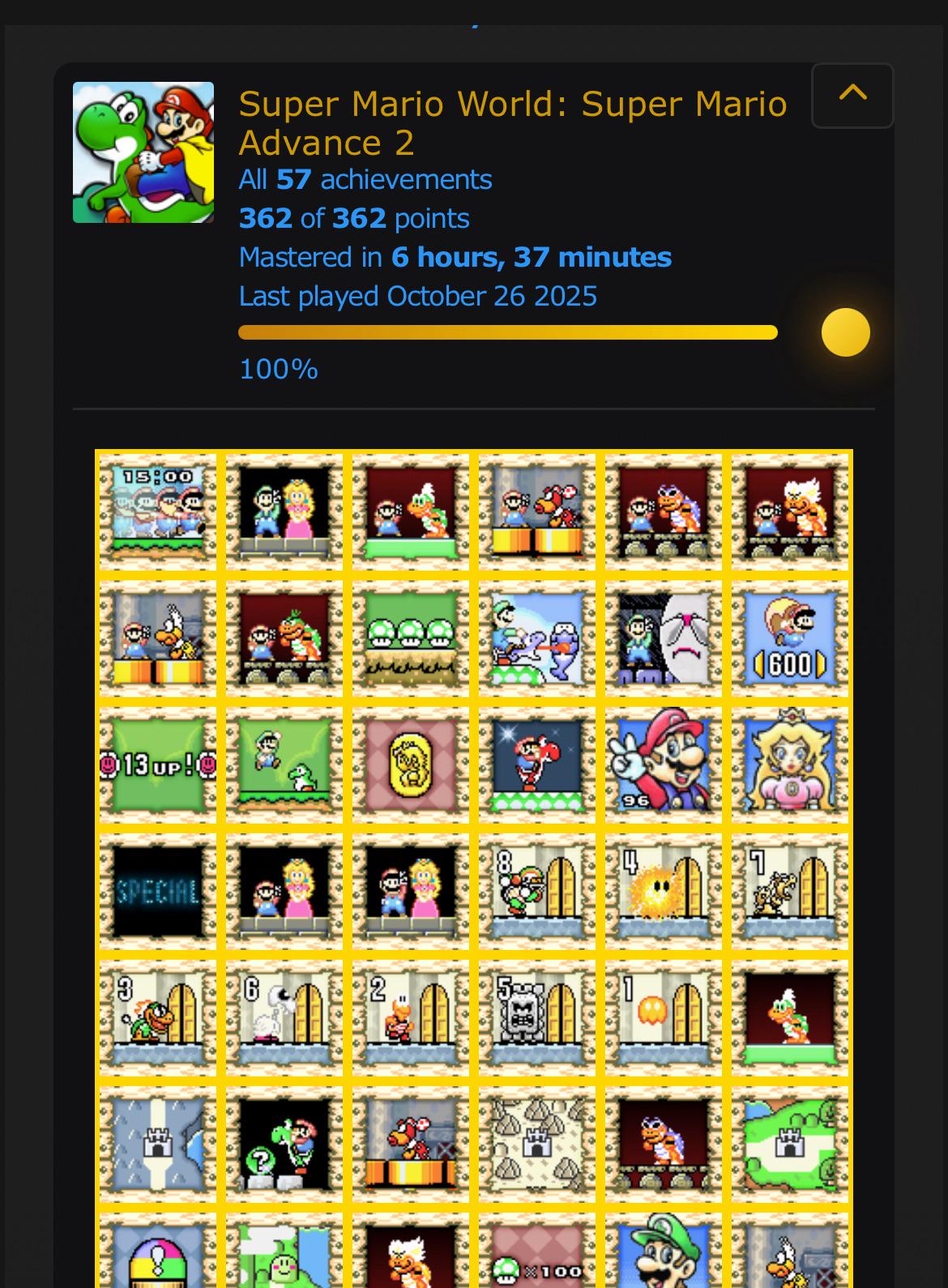Tap the castle door number 4 badge

(664, 892)
